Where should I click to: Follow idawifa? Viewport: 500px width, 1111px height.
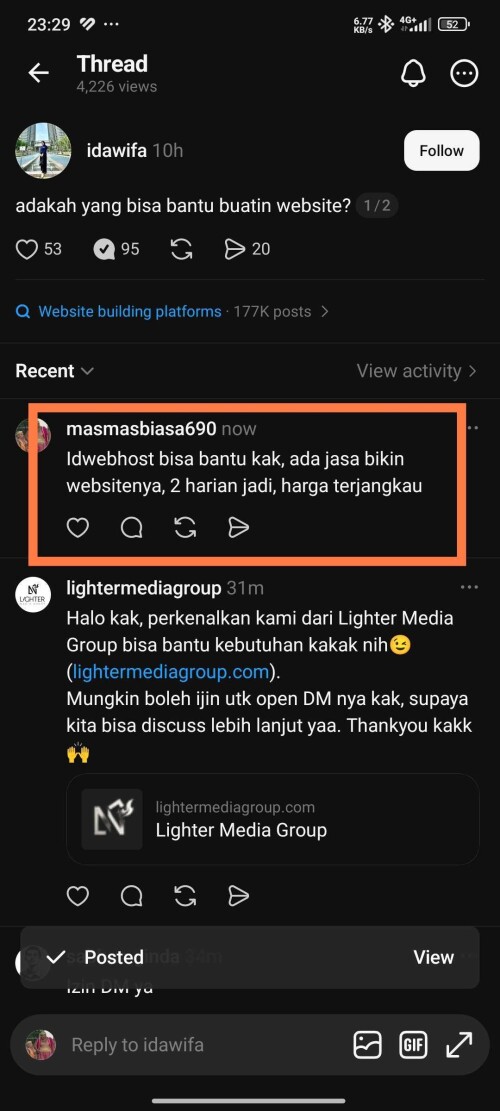(441, 150)
